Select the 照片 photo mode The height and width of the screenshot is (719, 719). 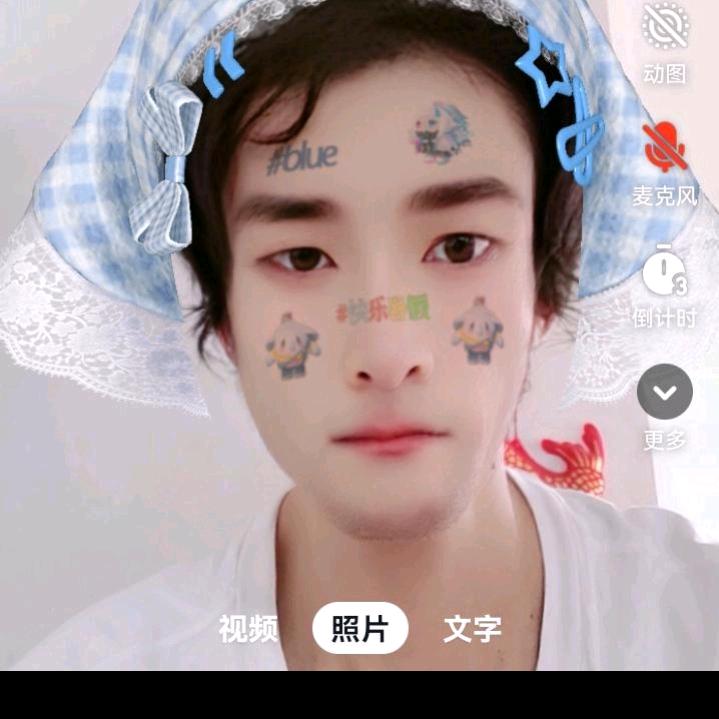(x=360, y=629)
